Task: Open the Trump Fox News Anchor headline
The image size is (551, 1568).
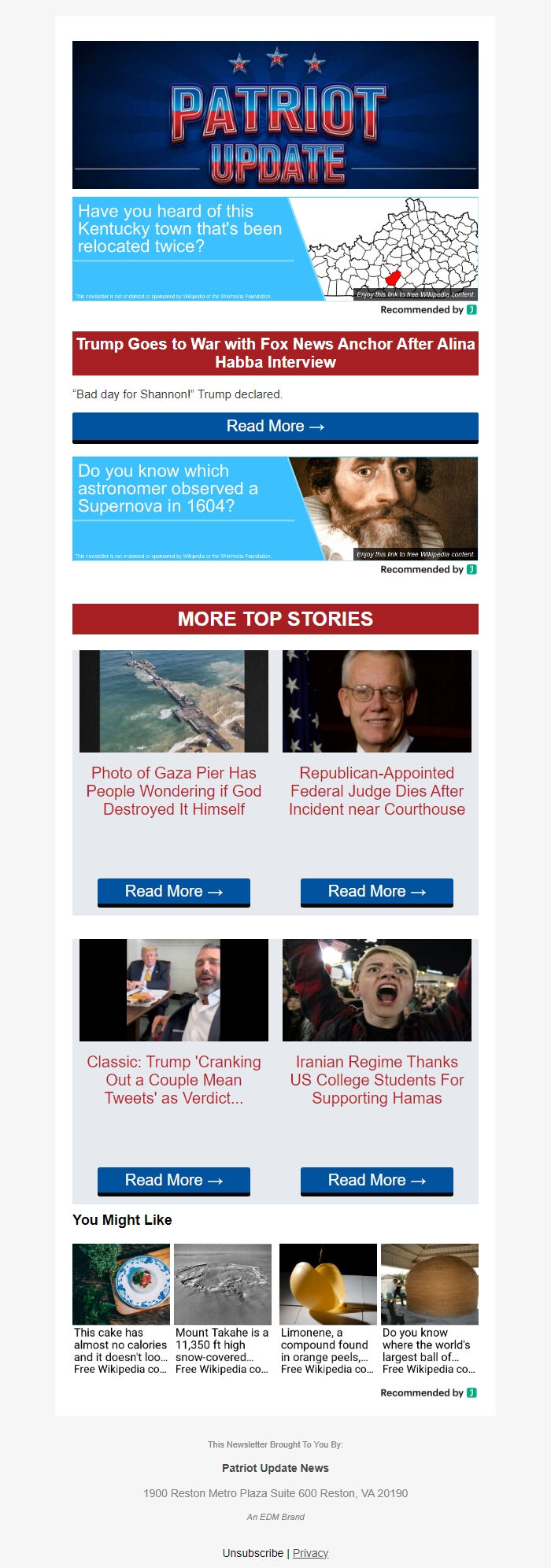Action: pyautogui.click(x=275, y=353)
